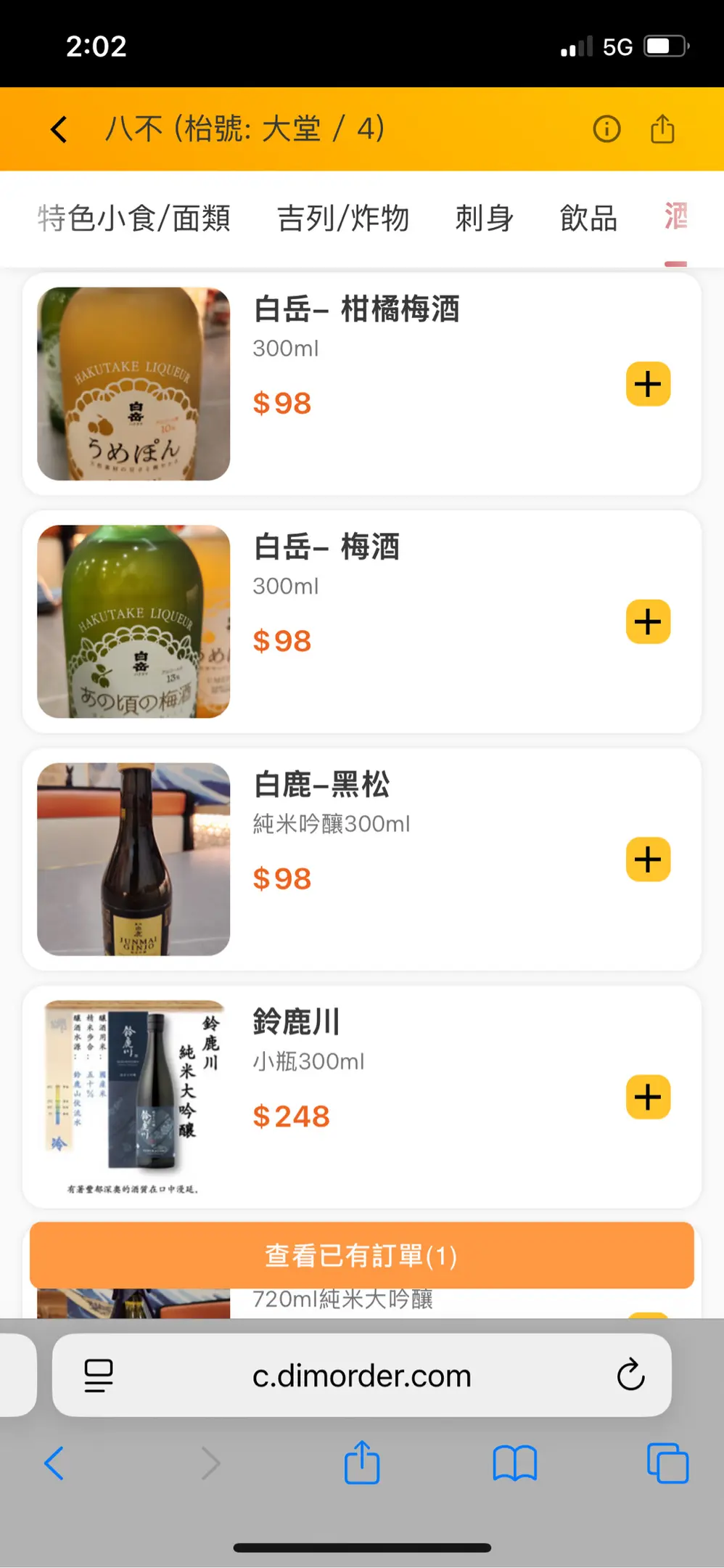Switch to 吉列/炸物 category
The image size is (724, 1568).
click(x=343, y=218)
